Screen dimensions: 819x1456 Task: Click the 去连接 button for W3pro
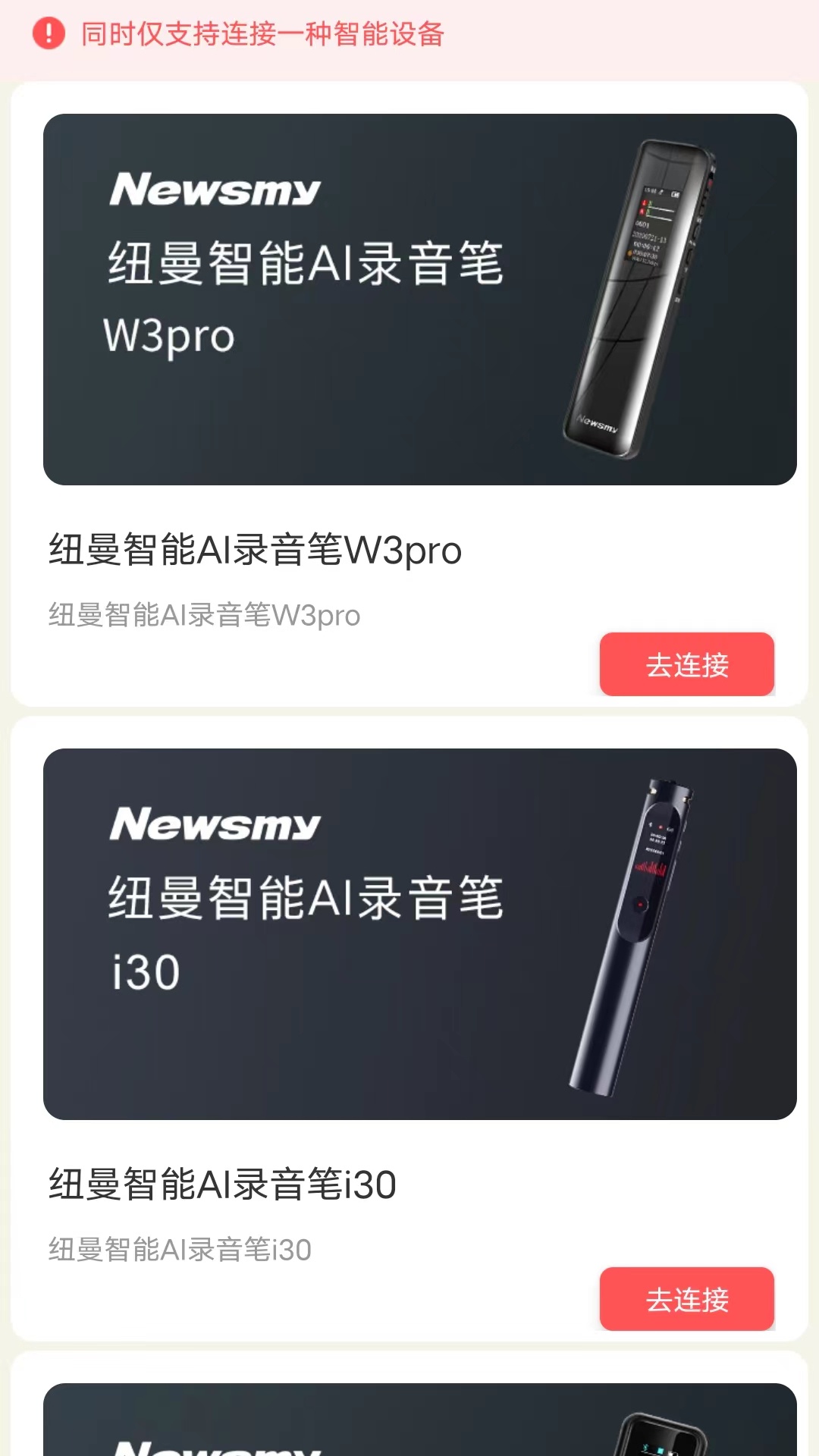[x=686, y=665]
